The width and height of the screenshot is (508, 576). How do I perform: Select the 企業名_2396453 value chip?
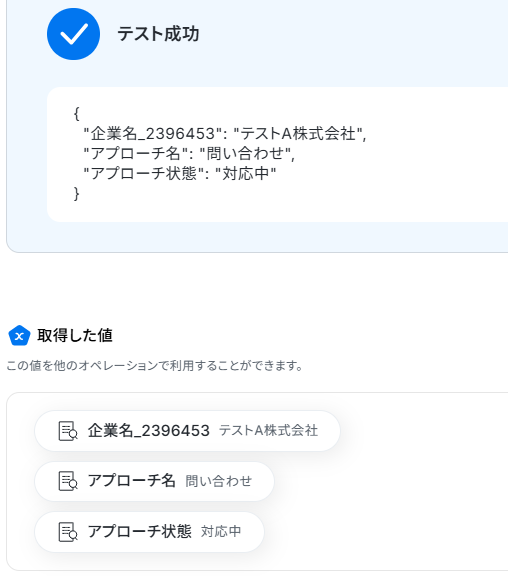(x=187, y=431)
